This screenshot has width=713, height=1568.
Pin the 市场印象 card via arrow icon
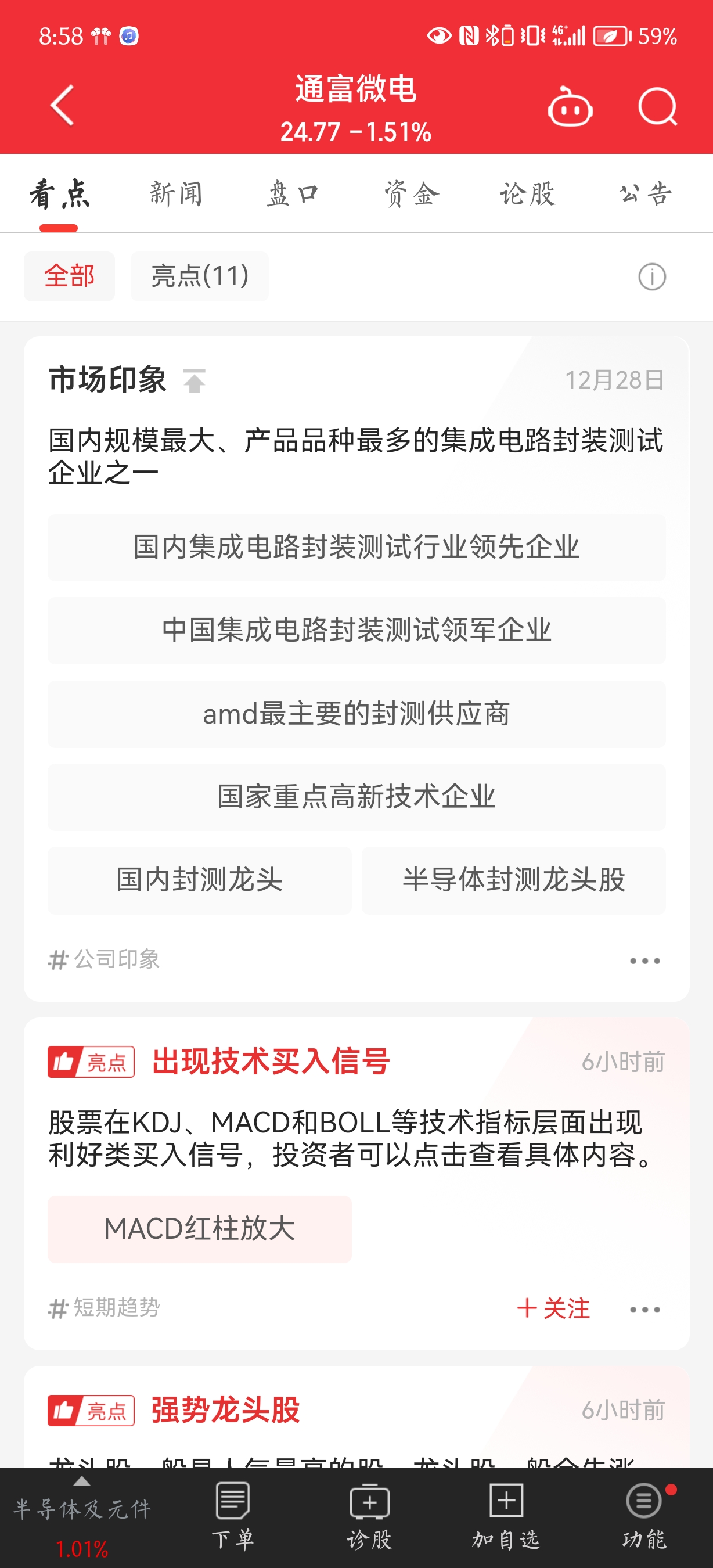[x=194, y=380]
